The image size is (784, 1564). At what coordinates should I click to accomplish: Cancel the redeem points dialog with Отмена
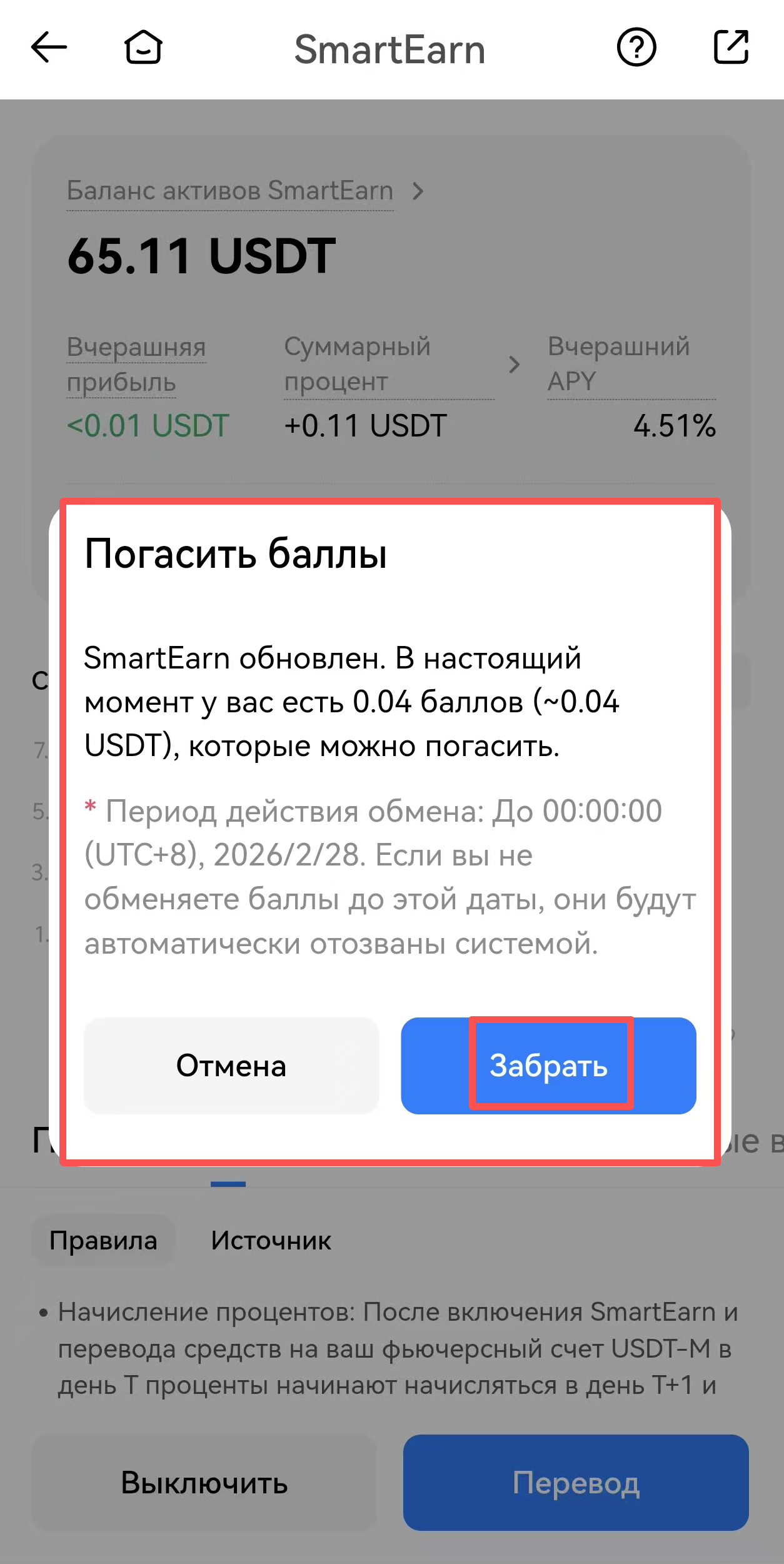[x=231, y=1066]
